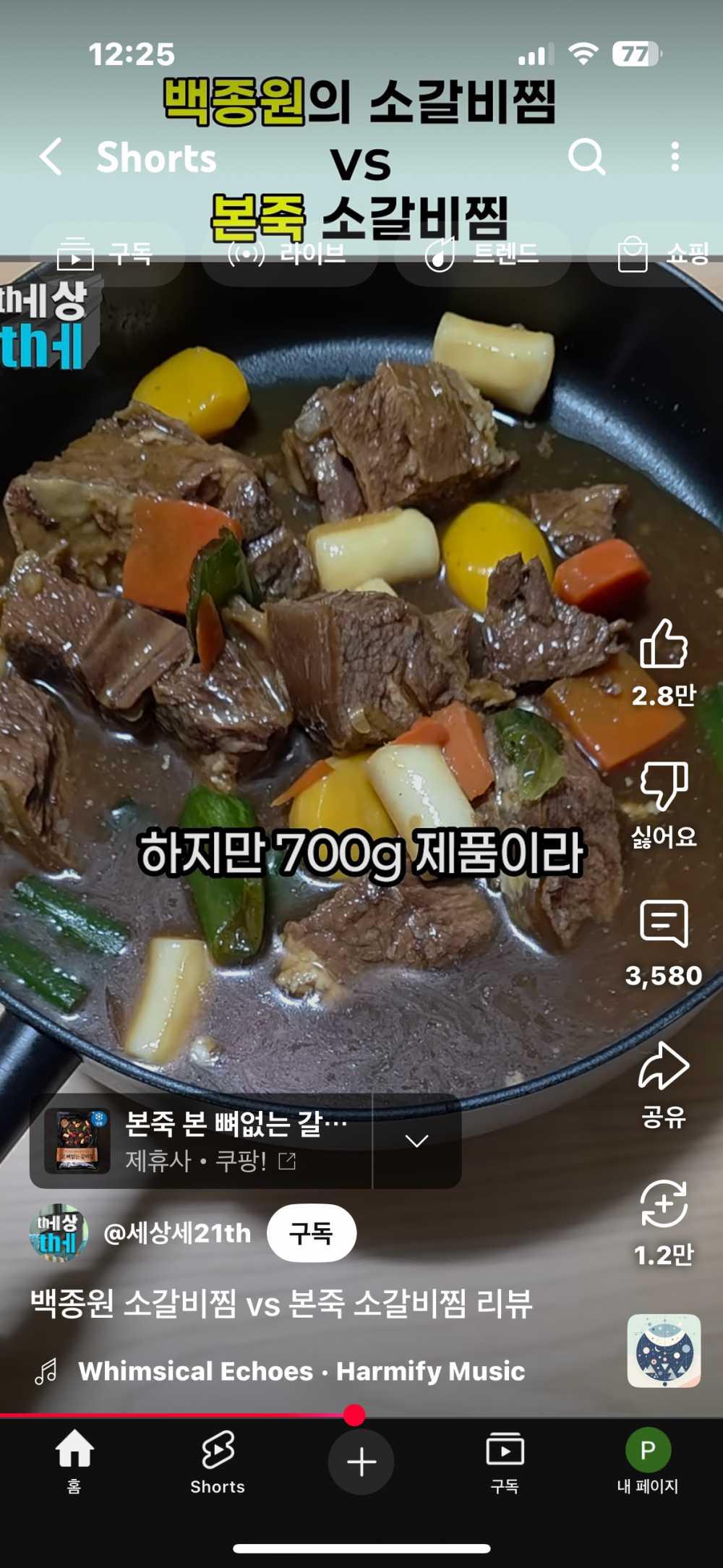Viewport: 723px width, 1568px height.
Task: Select the 트렌드 chip
Action: [x=482, y=254]
